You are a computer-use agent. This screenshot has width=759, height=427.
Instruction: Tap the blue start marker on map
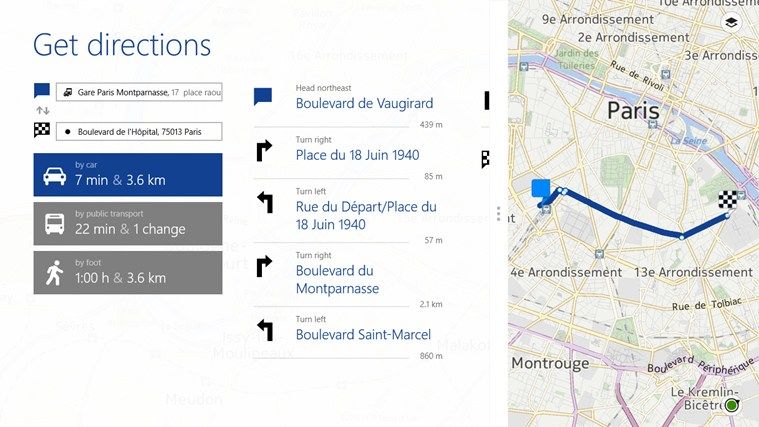pyautogui.click(x=541, y=189)
